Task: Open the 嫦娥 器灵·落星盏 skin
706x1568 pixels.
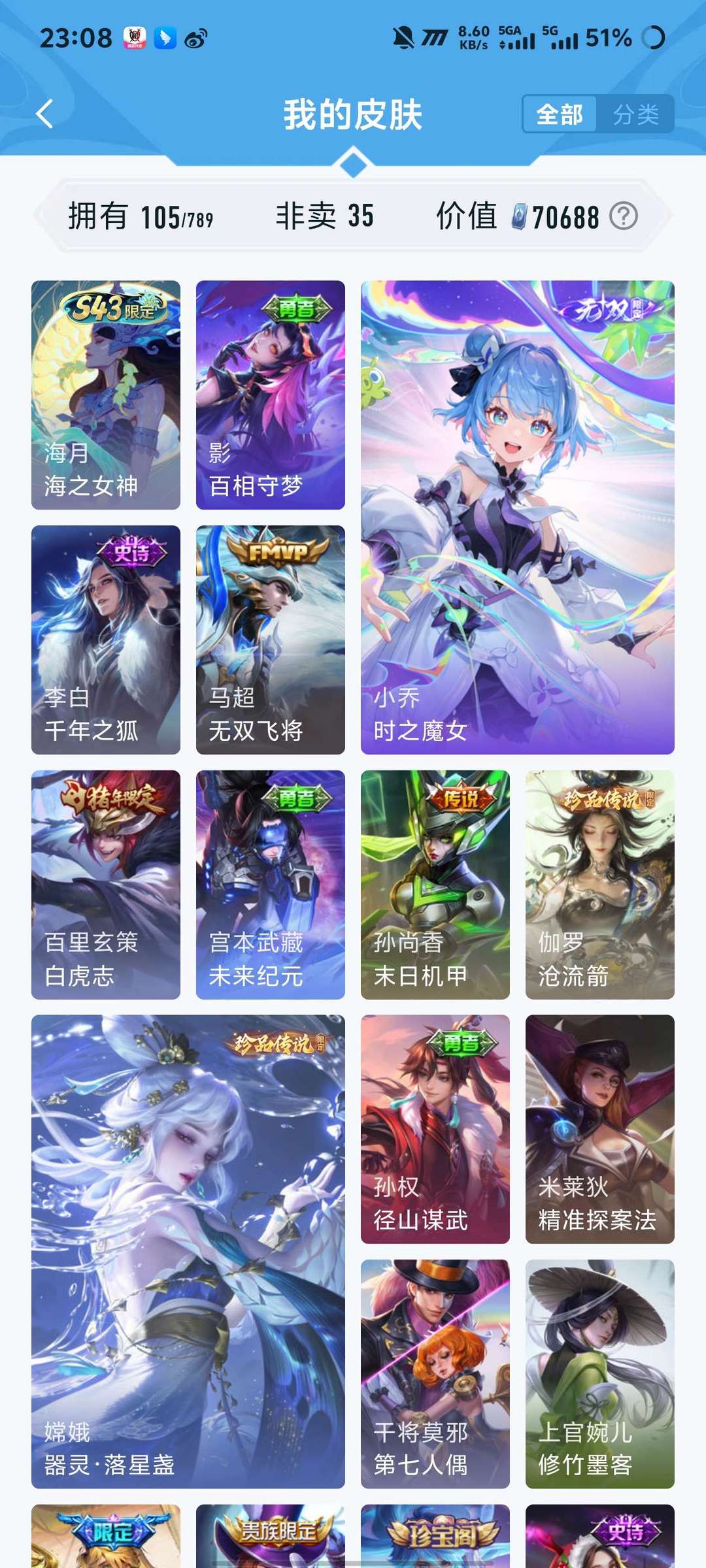Action: (188, 1252)
